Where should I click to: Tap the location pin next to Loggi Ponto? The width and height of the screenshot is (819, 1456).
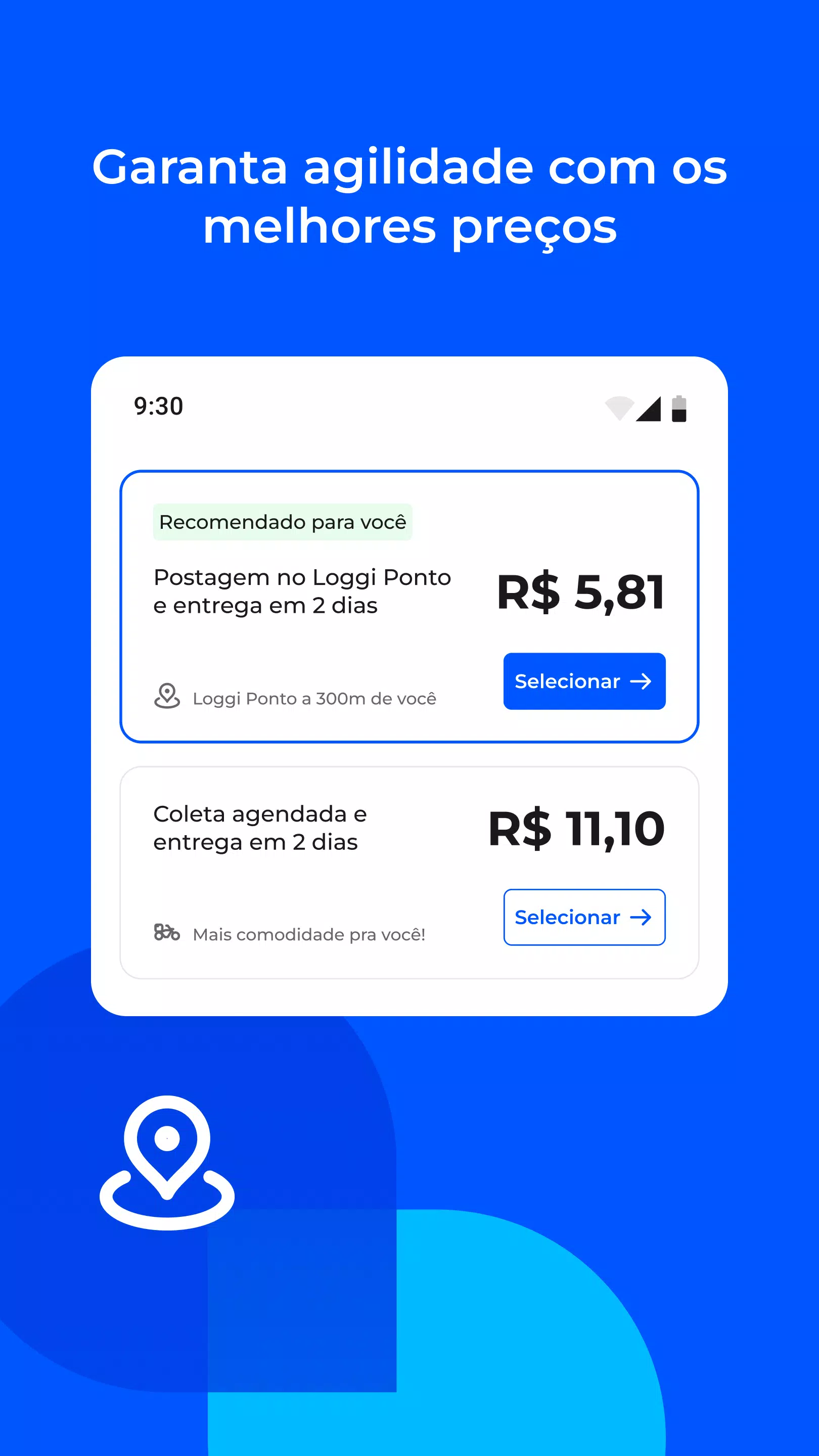pos(166,699)
